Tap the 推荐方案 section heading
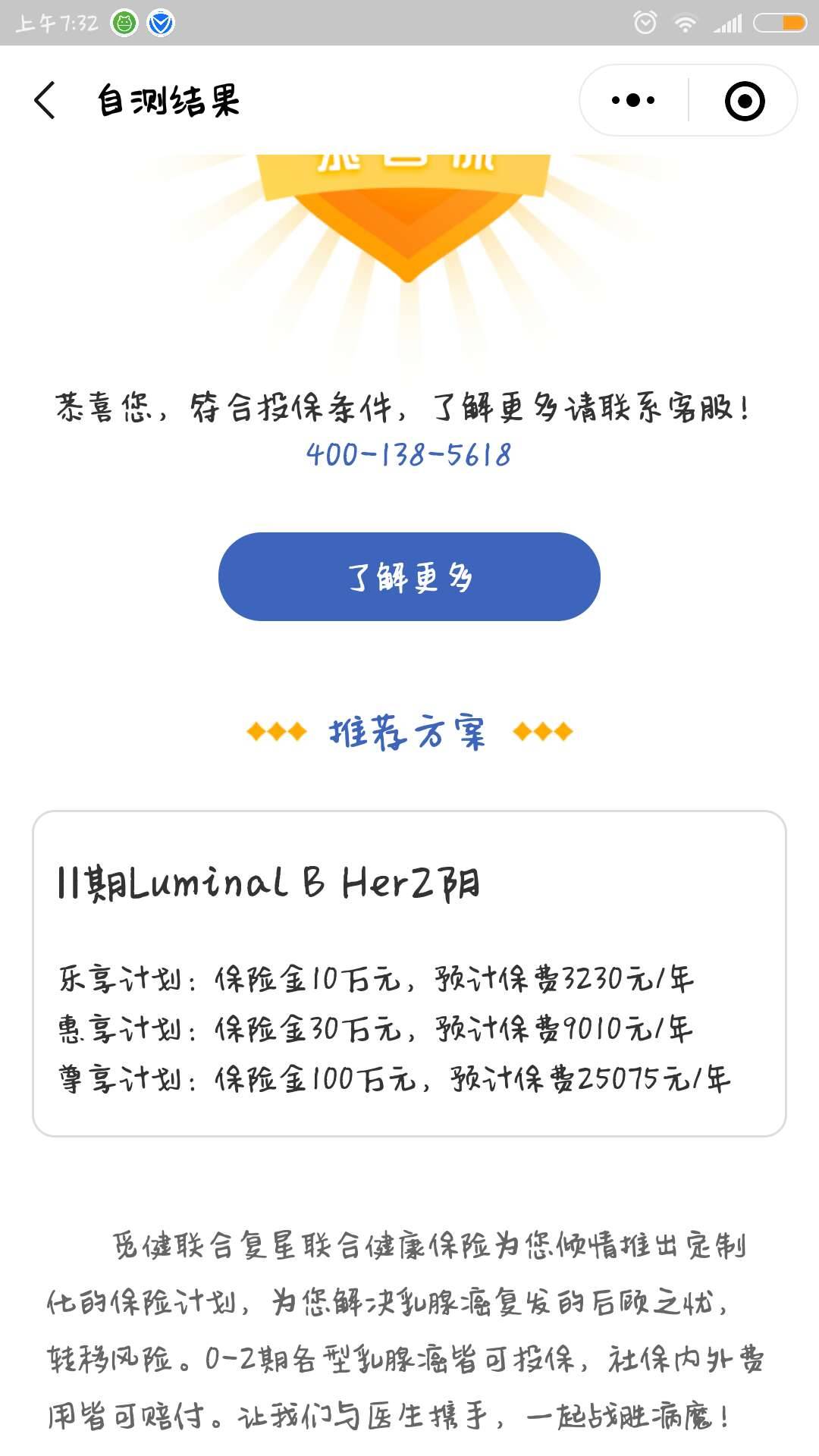819x1456 pixels. pos(409,732)
